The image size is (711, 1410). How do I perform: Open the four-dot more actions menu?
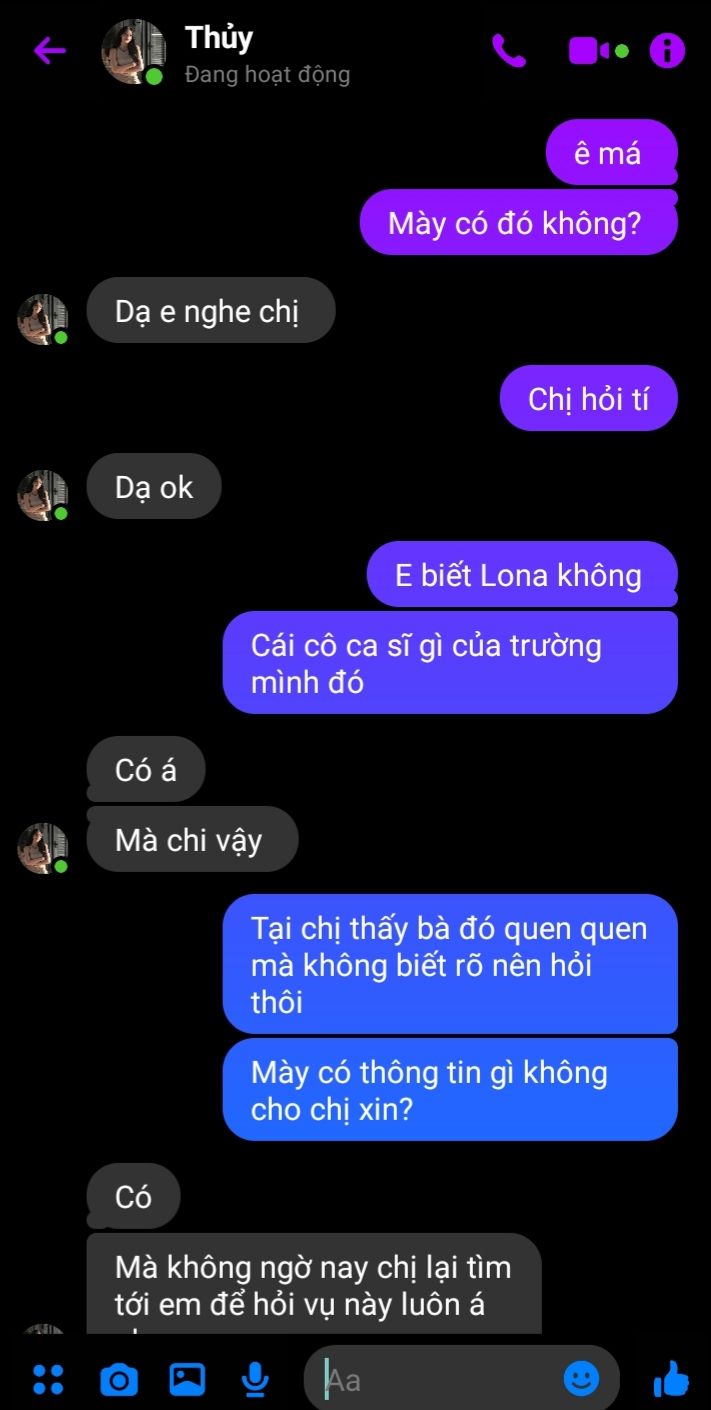pos(48,1380)
